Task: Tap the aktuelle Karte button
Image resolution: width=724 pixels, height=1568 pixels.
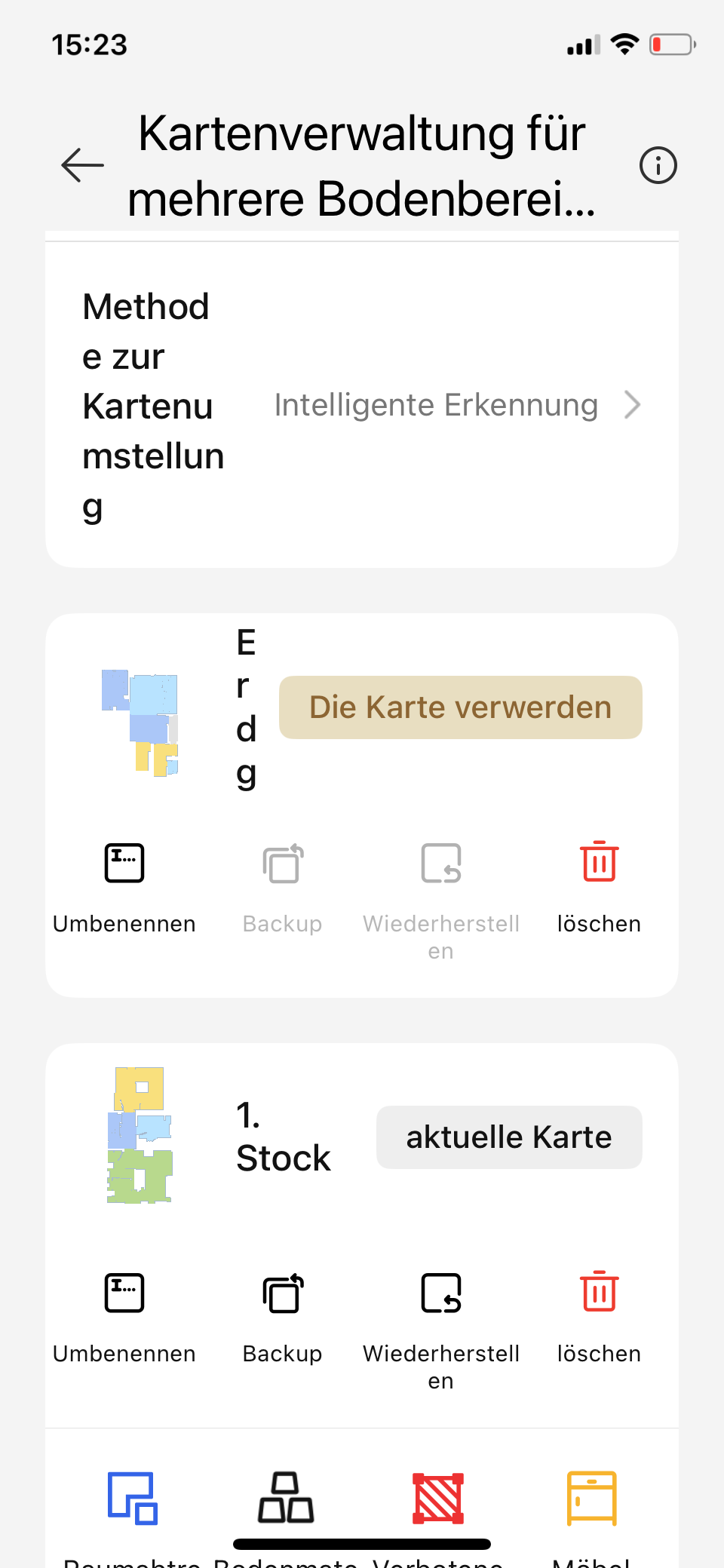Action: [509, 1137]
